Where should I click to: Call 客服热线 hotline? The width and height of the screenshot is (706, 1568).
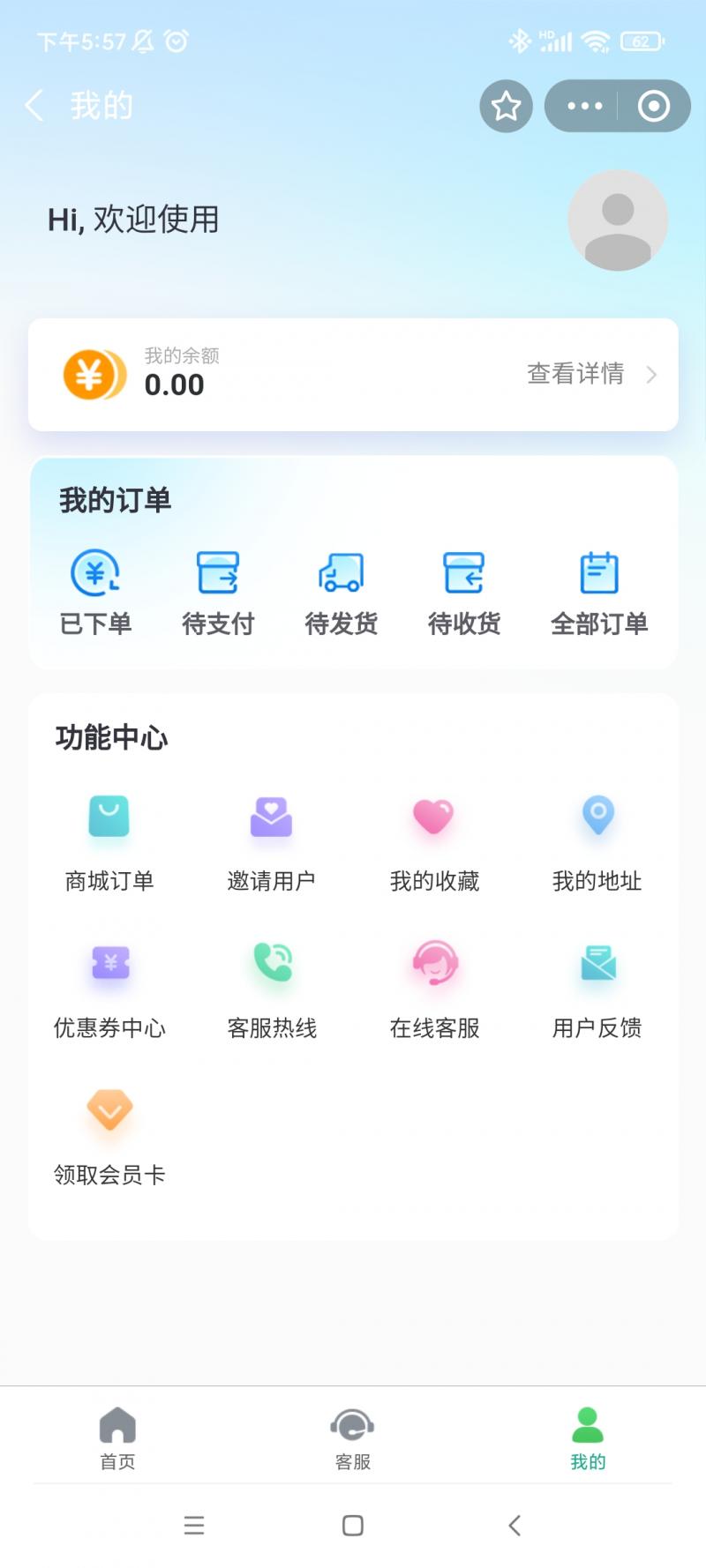[x=272, y=989]
